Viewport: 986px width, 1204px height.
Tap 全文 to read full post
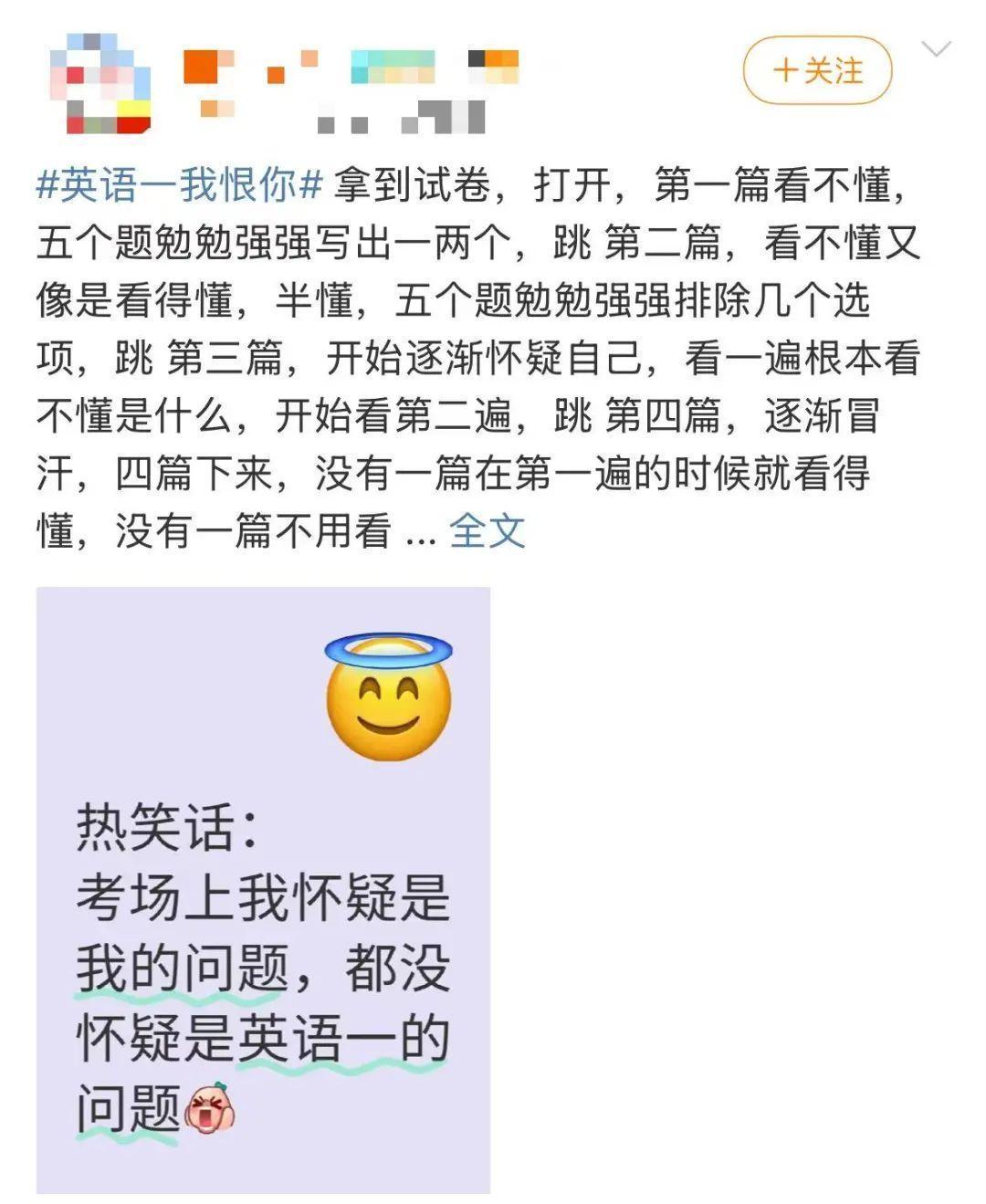click(x=488, y=530)
